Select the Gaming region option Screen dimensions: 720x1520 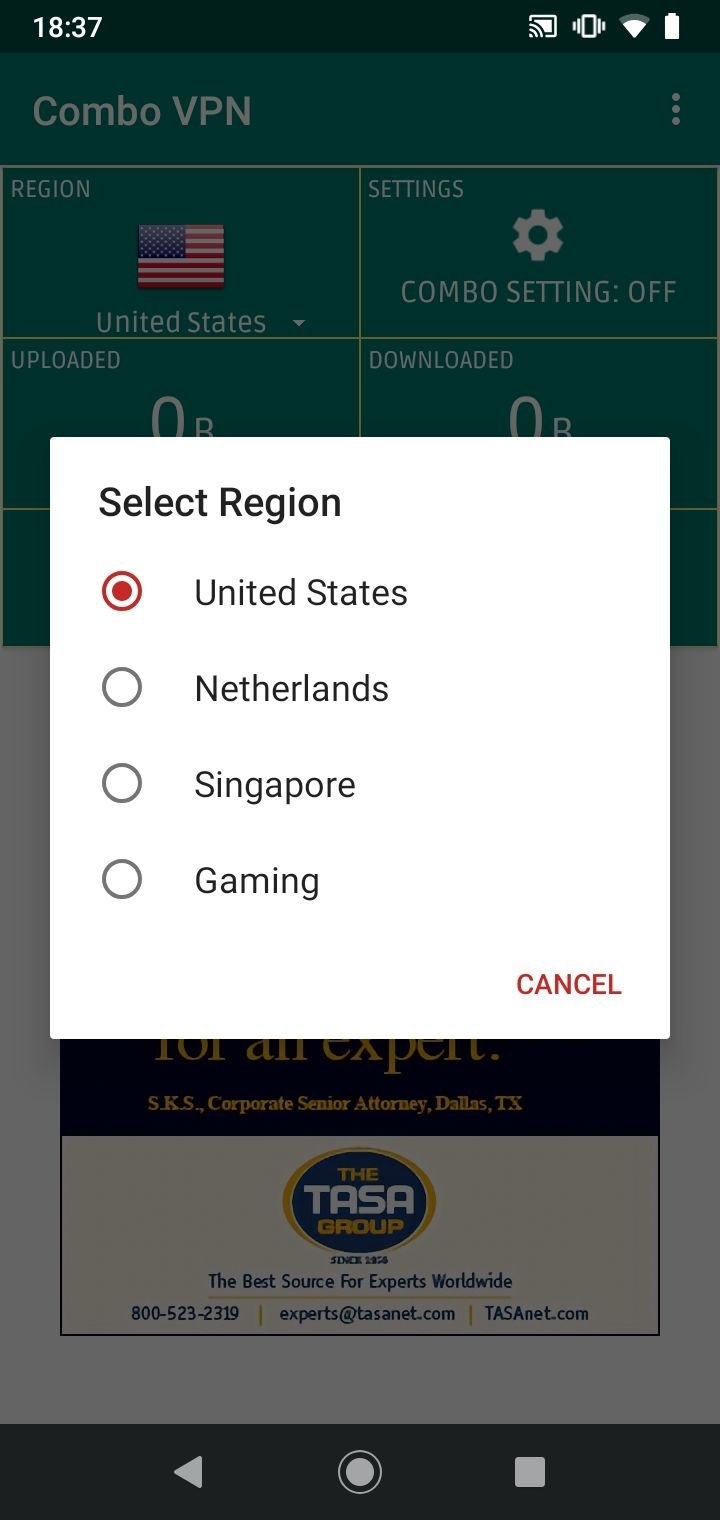tap(360, 880)
